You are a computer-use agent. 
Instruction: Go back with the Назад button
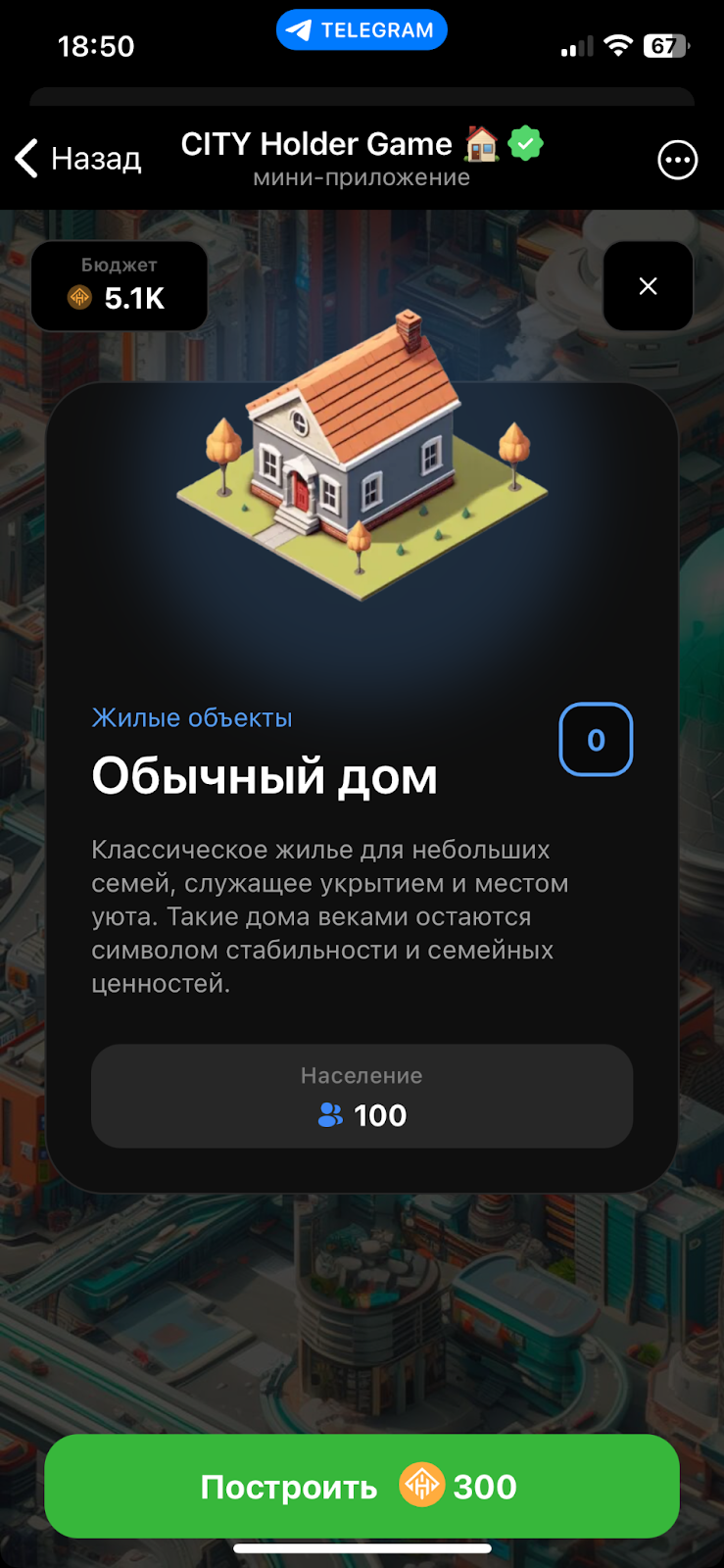tap(78, 159)
